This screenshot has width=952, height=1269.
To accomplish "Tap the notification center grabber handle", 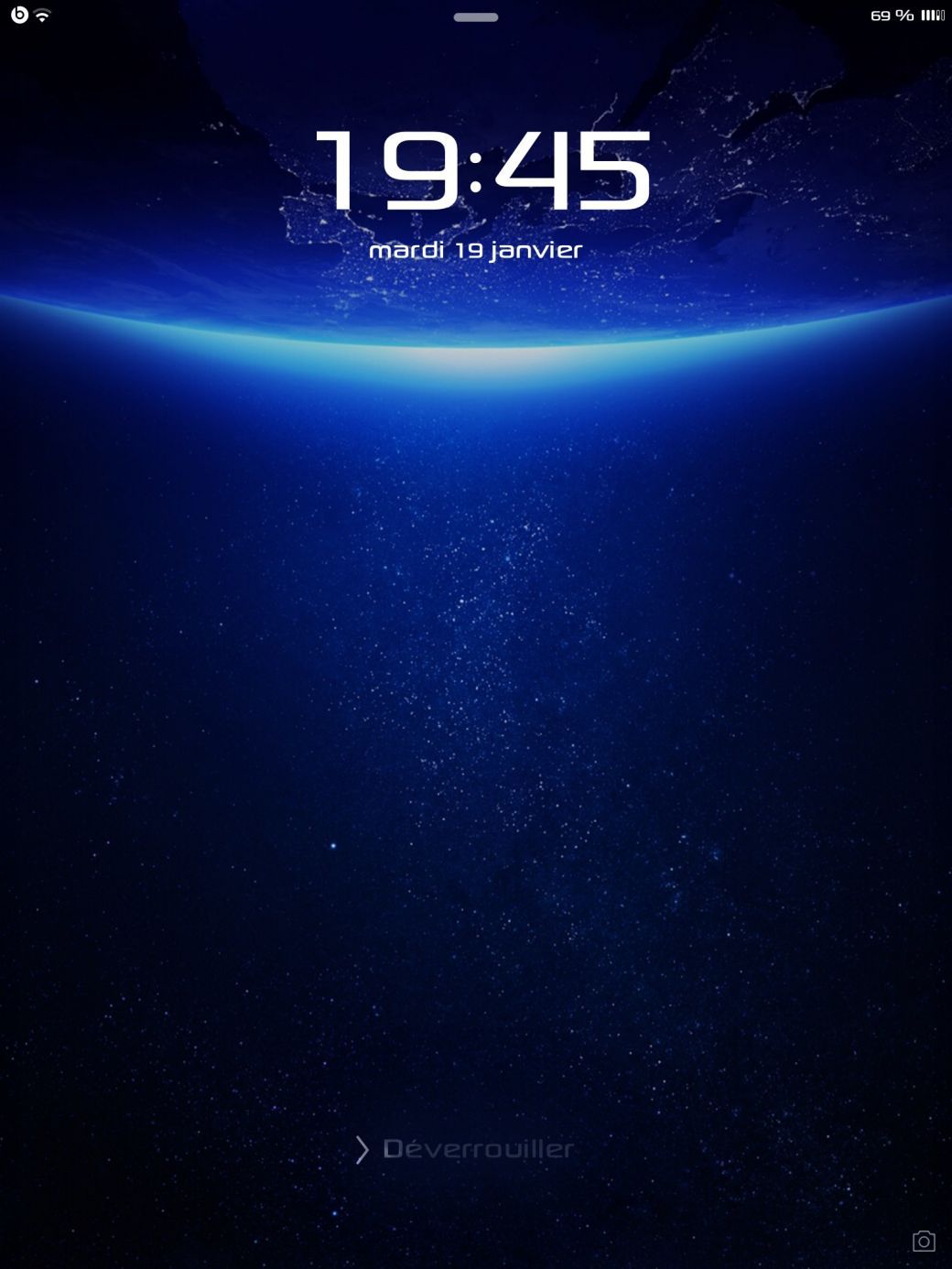I will pyautogui.click(x=476, y=16).
